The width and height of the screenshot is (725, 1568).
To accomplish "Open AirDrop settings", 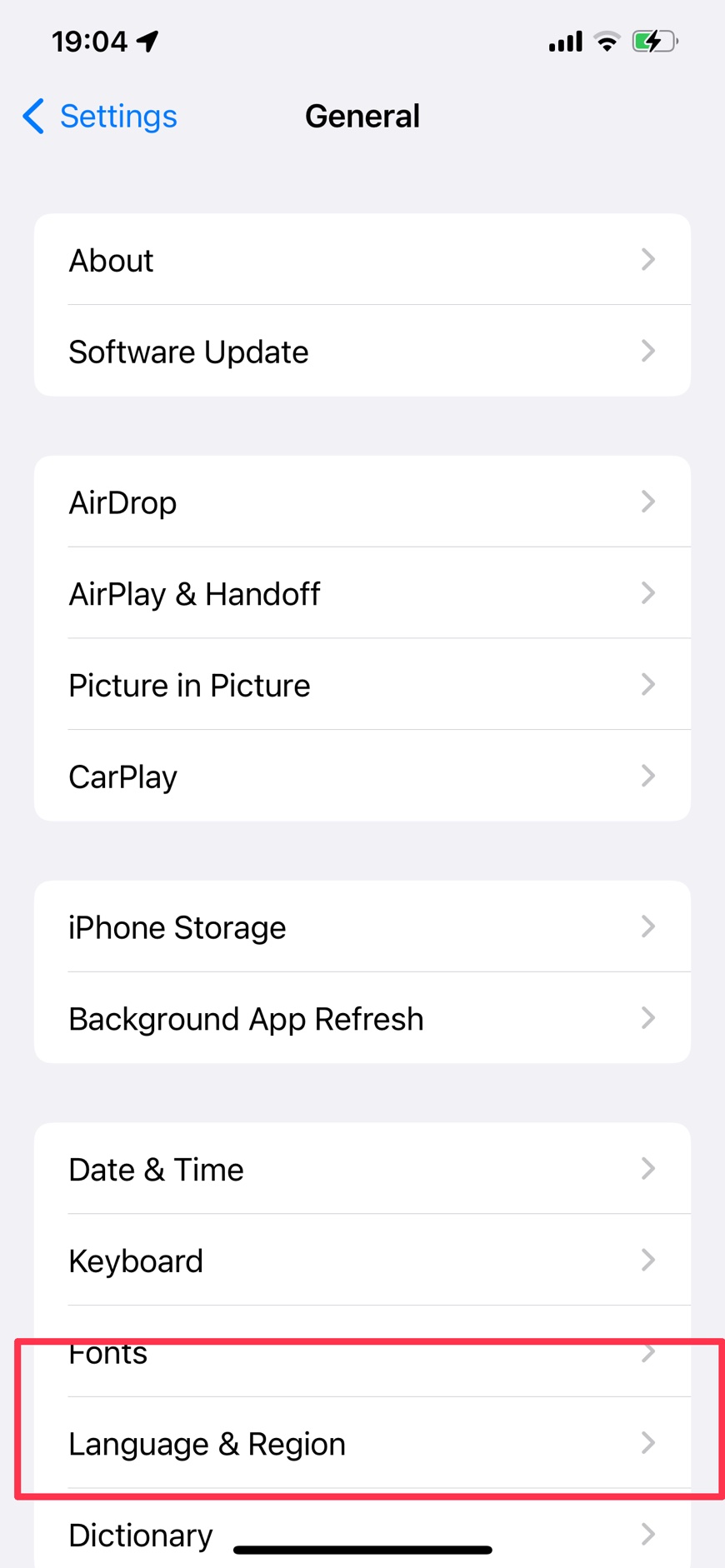I will click(x=362, y=502).
